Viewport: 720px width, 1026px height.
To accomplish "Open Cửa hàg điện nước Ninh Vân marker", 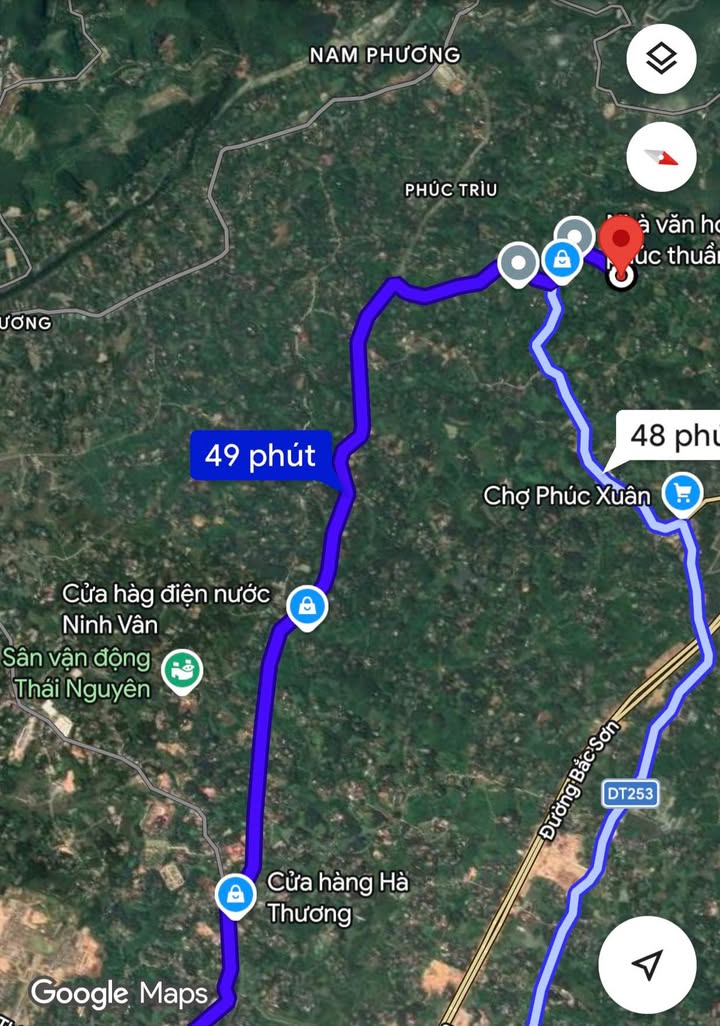I will click(x=306, y=605).
